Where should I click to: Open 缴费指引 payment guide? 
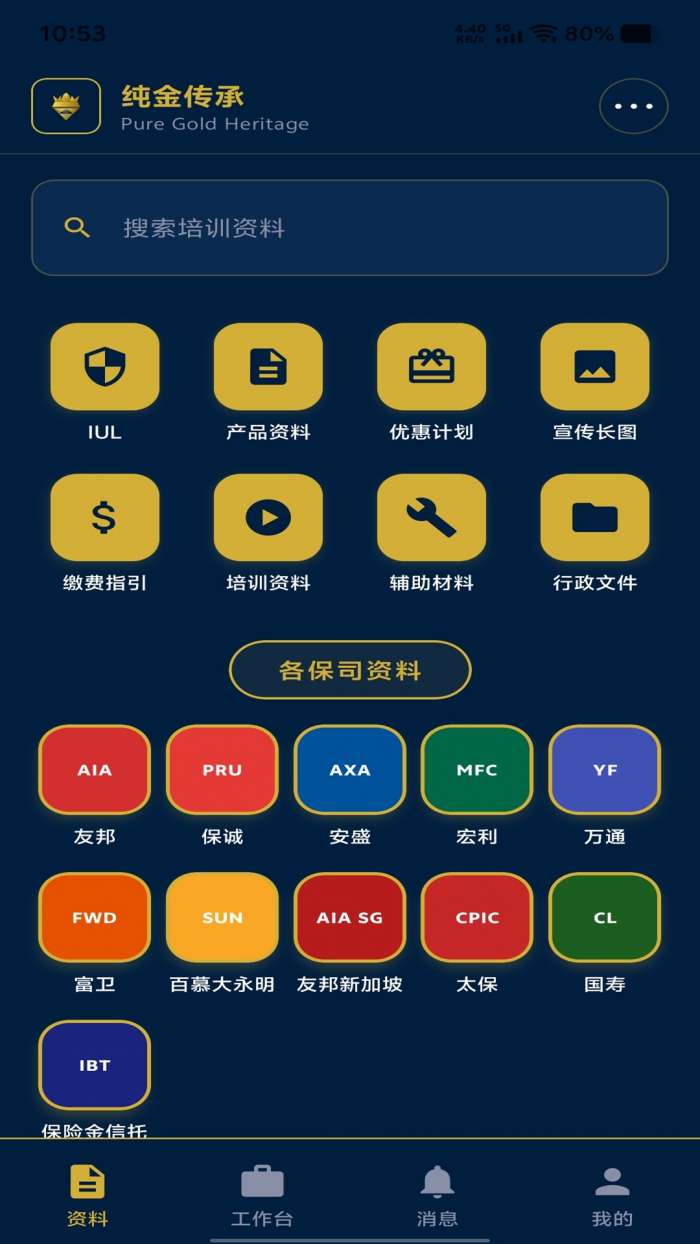tap(105, 518)
